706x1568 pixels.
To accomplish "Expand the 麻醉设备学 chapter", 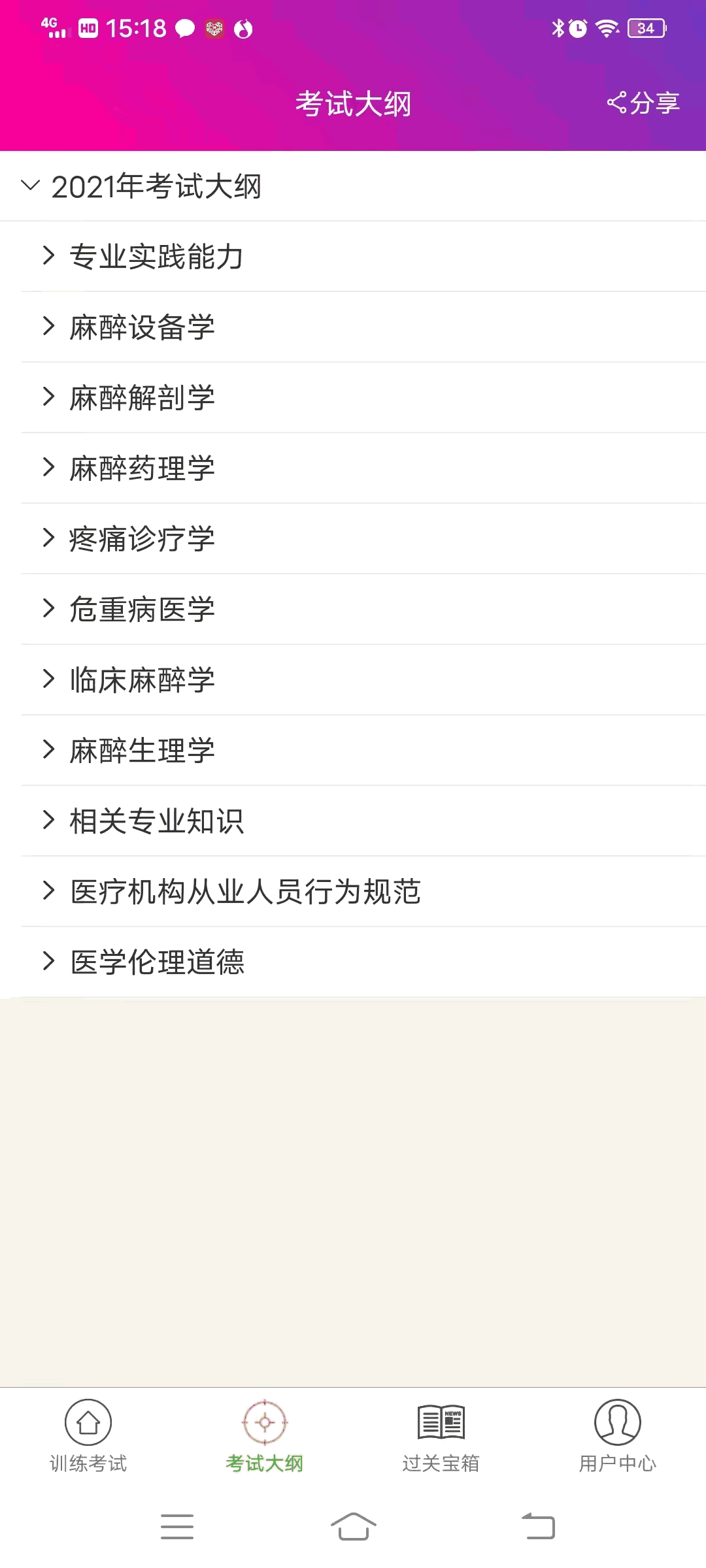I will point(143,327).
